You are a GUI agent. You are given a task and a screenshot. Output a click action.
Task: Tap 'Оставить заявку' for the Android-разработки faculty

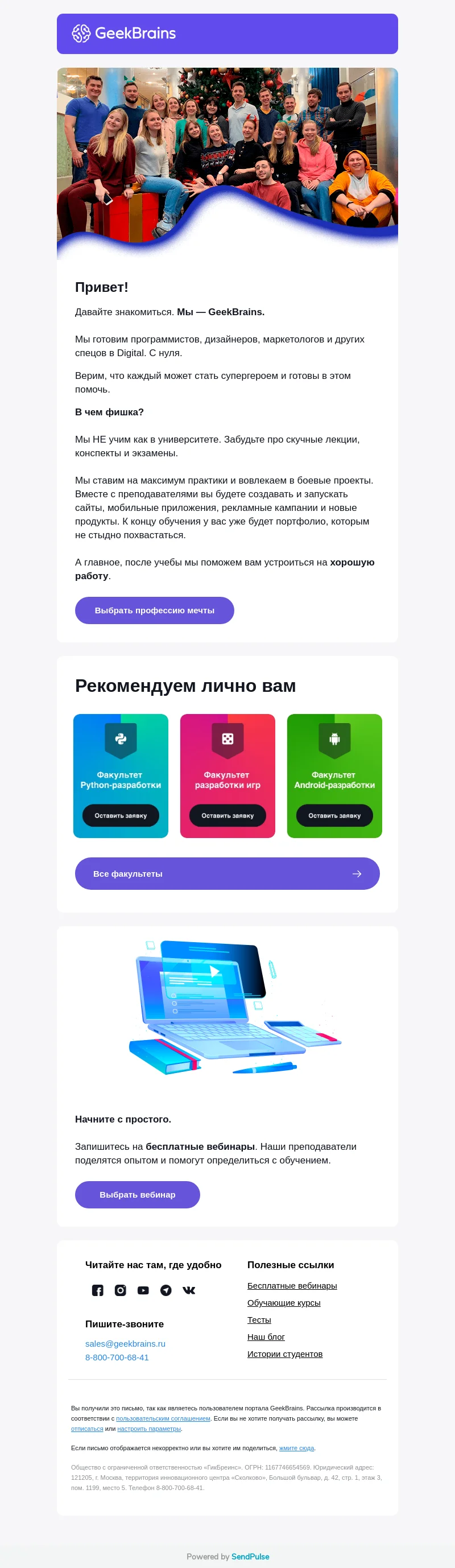[x=334, y=815]
